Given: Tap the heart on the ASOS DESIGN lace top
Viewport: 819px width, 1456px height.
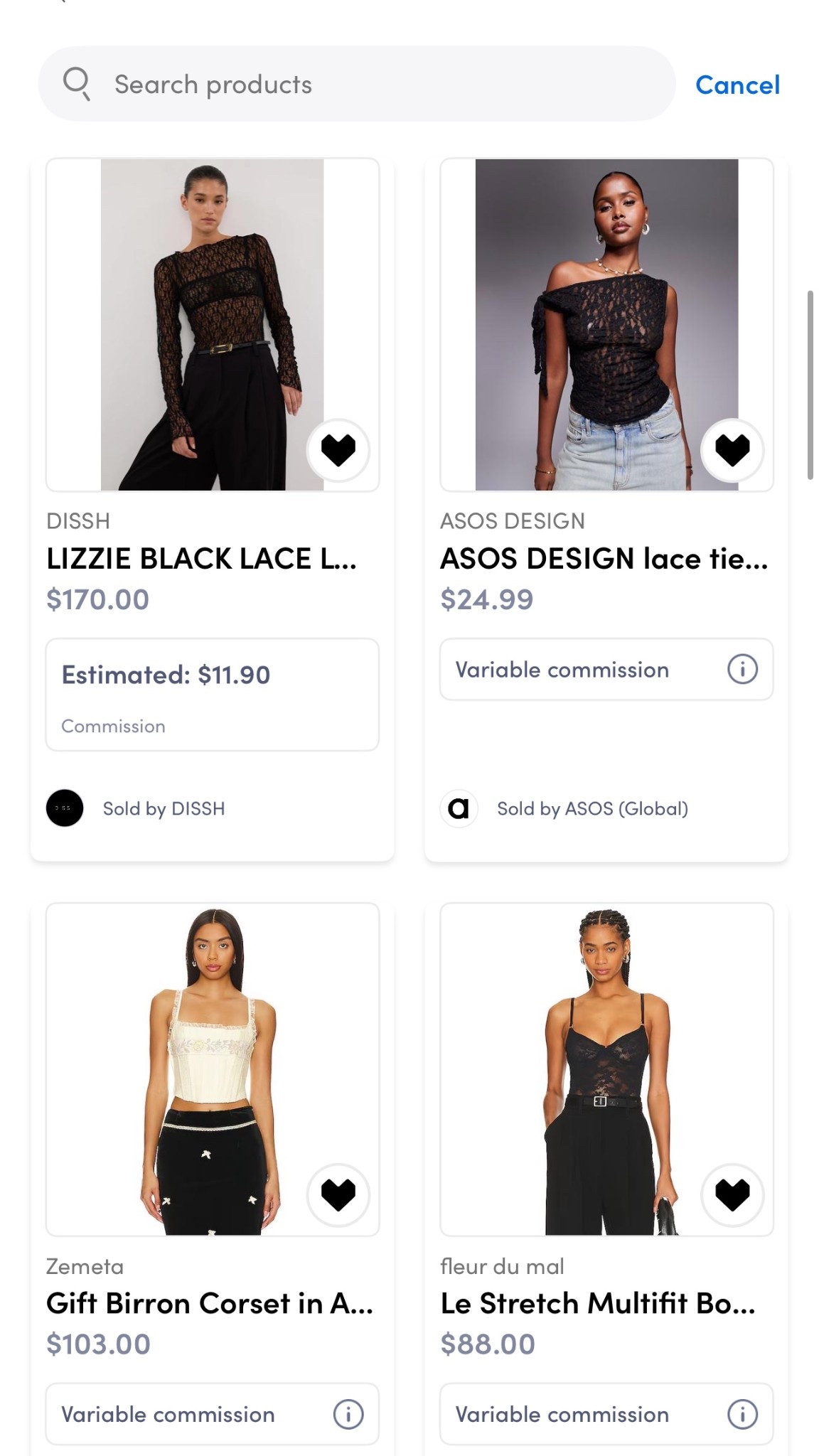Looking at the screenshot, I should tap(733, 451).
